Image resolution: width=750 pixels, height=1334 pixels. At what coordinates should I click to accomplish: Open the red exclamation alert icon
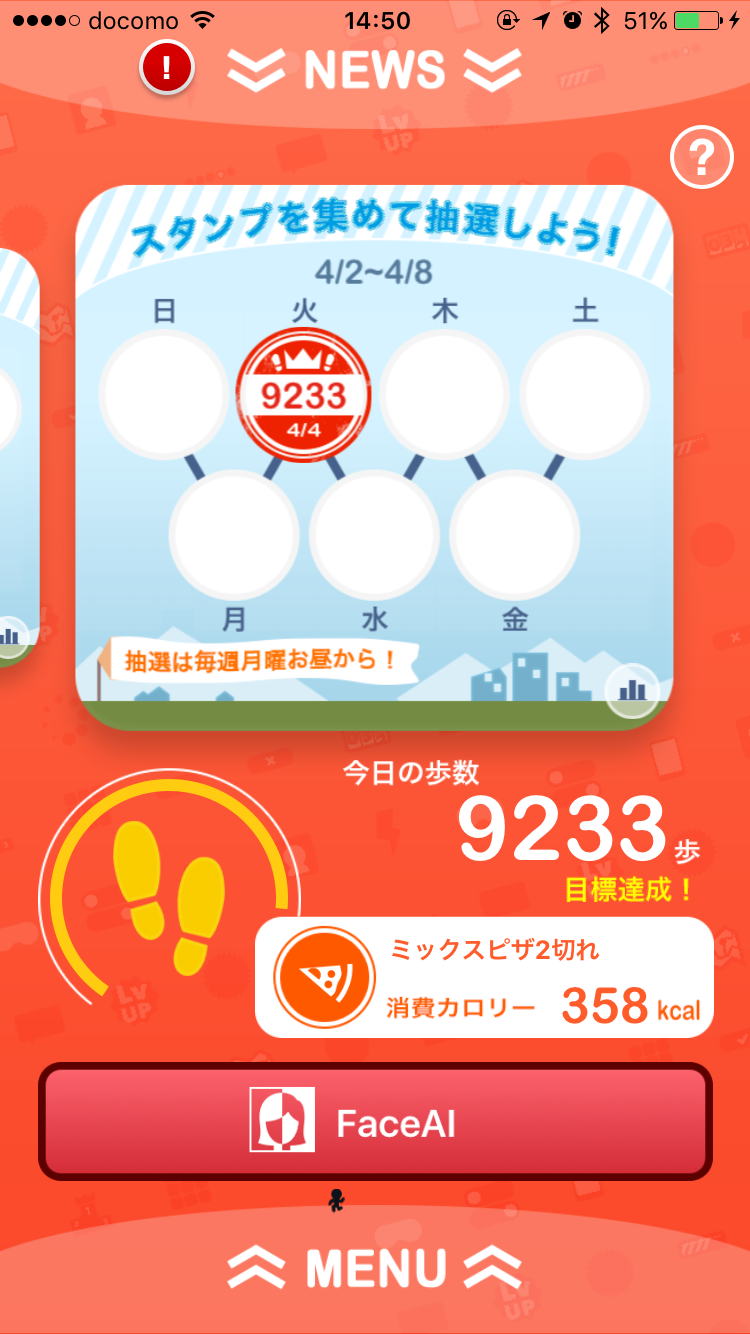coord(166,68)
